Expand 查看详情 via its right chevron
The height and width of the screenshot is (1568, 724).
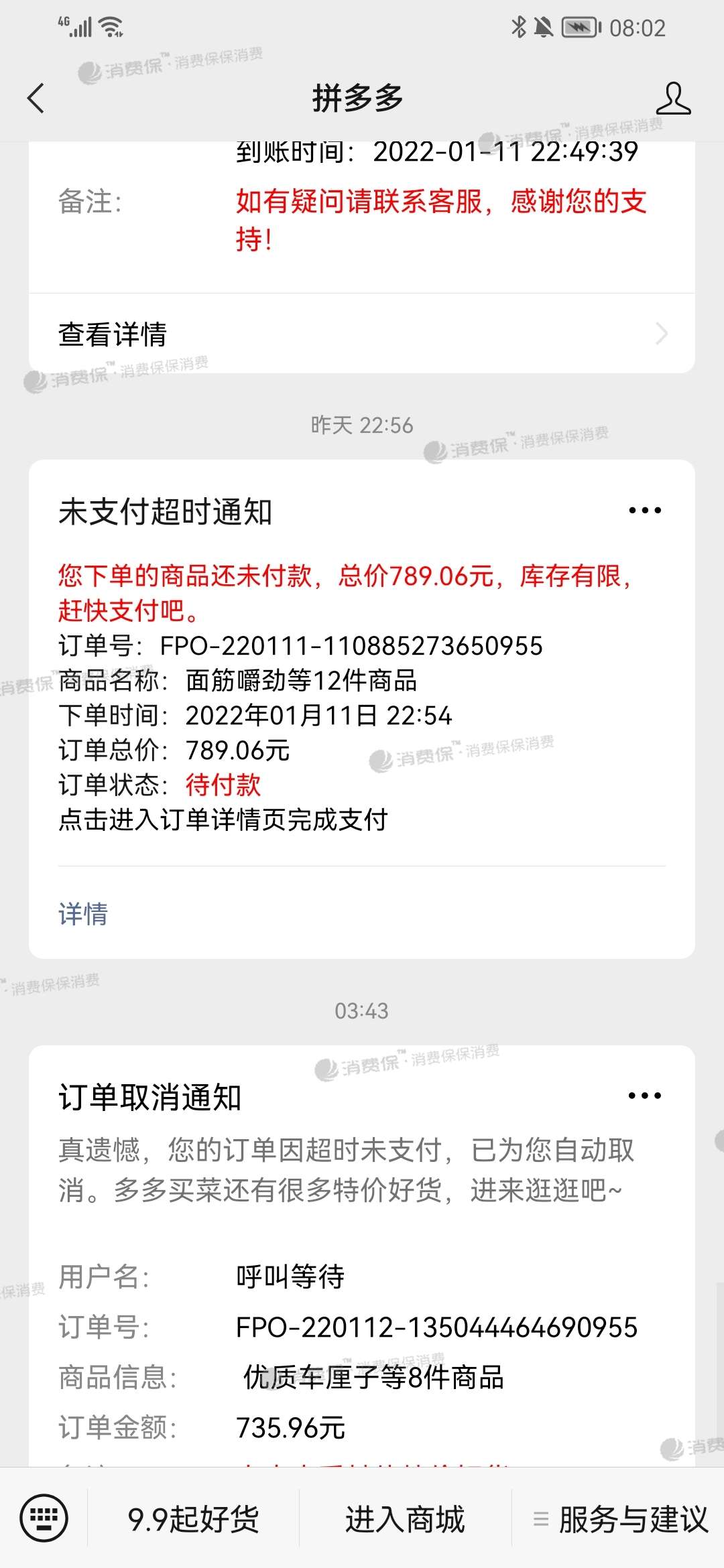coord(661,333)
